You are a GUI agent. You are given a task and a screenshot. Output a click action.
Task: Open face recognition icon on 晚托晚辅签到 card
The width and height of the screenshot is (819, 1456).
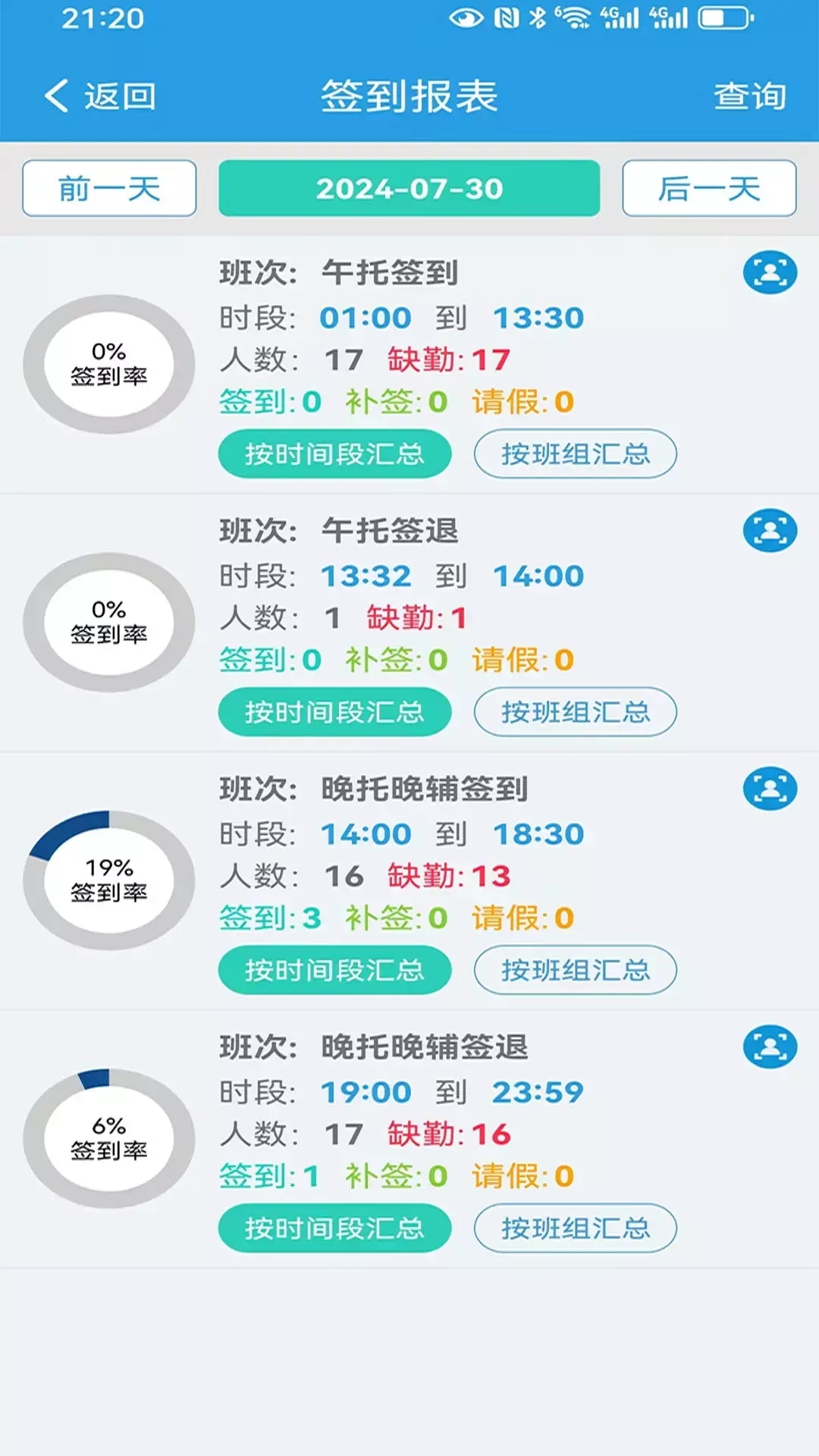coord(770,787)
